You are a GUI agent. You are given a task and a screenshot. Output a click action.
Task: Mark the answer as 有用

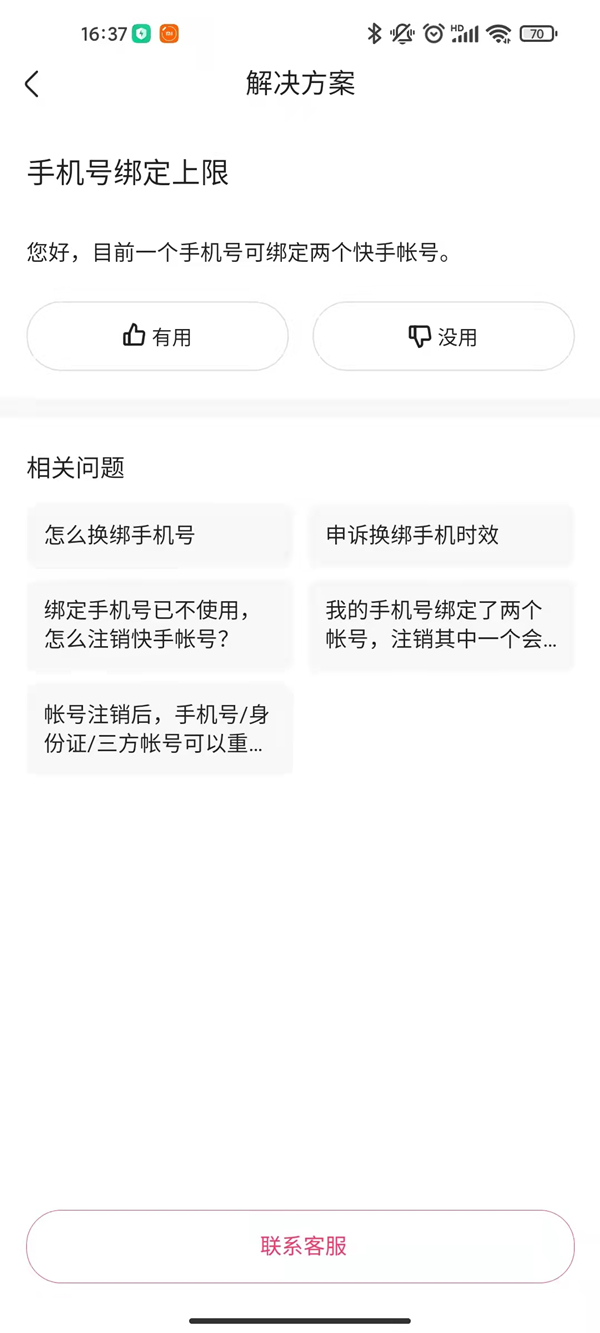coord(157,337)
